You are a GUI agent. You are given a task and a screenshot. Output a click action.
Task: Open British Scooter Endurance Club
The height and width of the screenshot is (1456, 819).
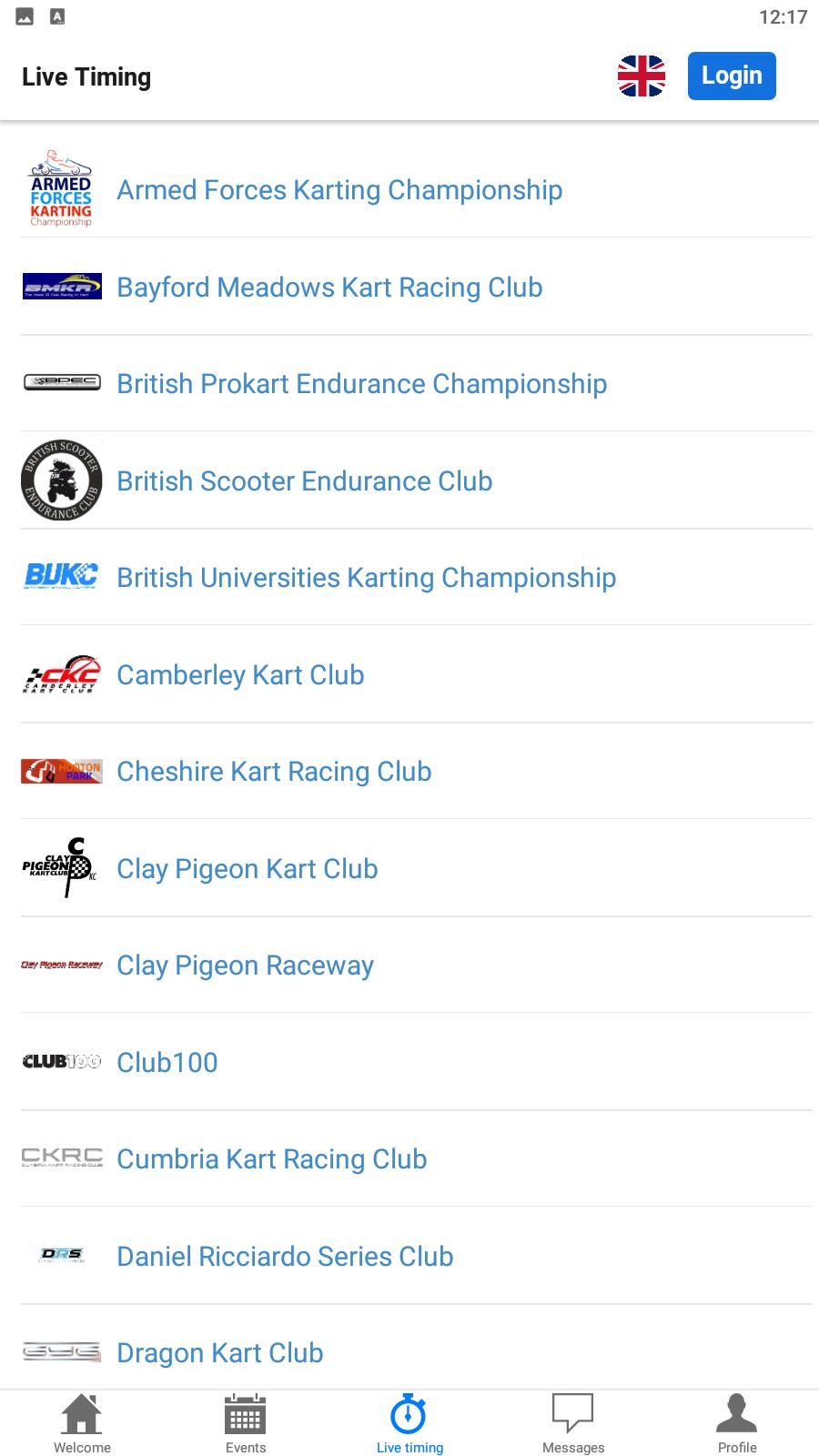[x=417, y=480]
